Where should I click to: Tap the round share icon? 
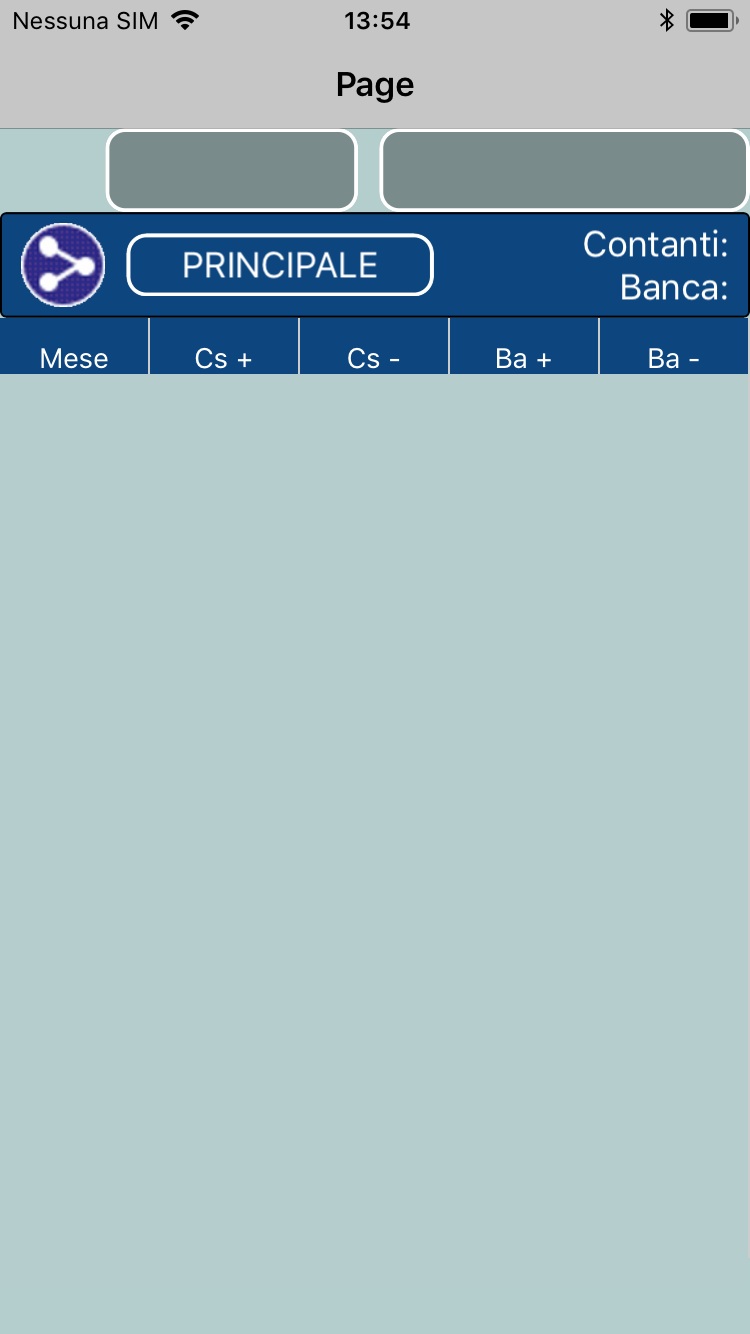point(63,265)
